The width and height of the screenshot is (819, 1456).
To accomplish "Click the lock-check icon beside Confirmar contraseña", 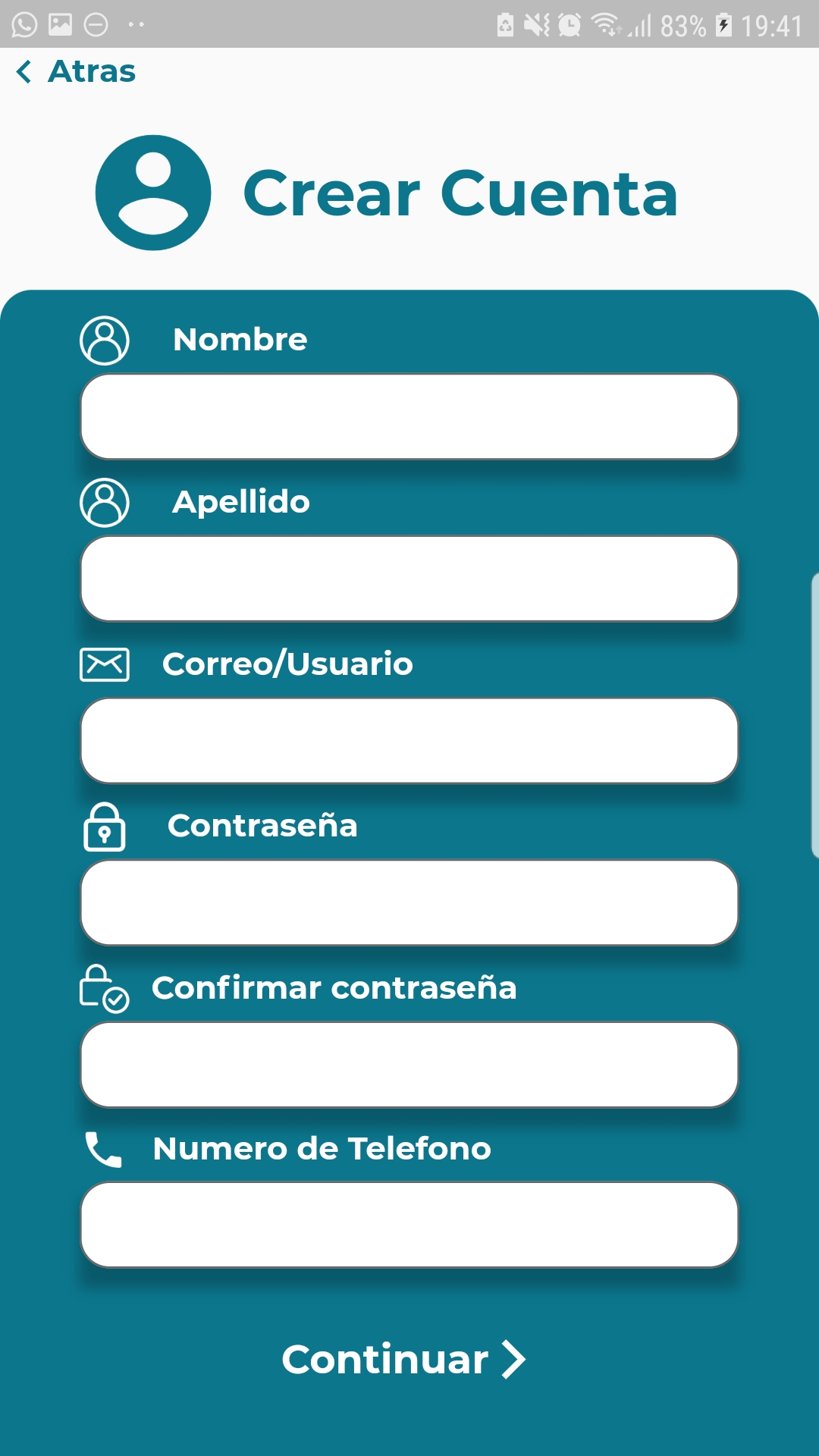I will tap(104, 989).
